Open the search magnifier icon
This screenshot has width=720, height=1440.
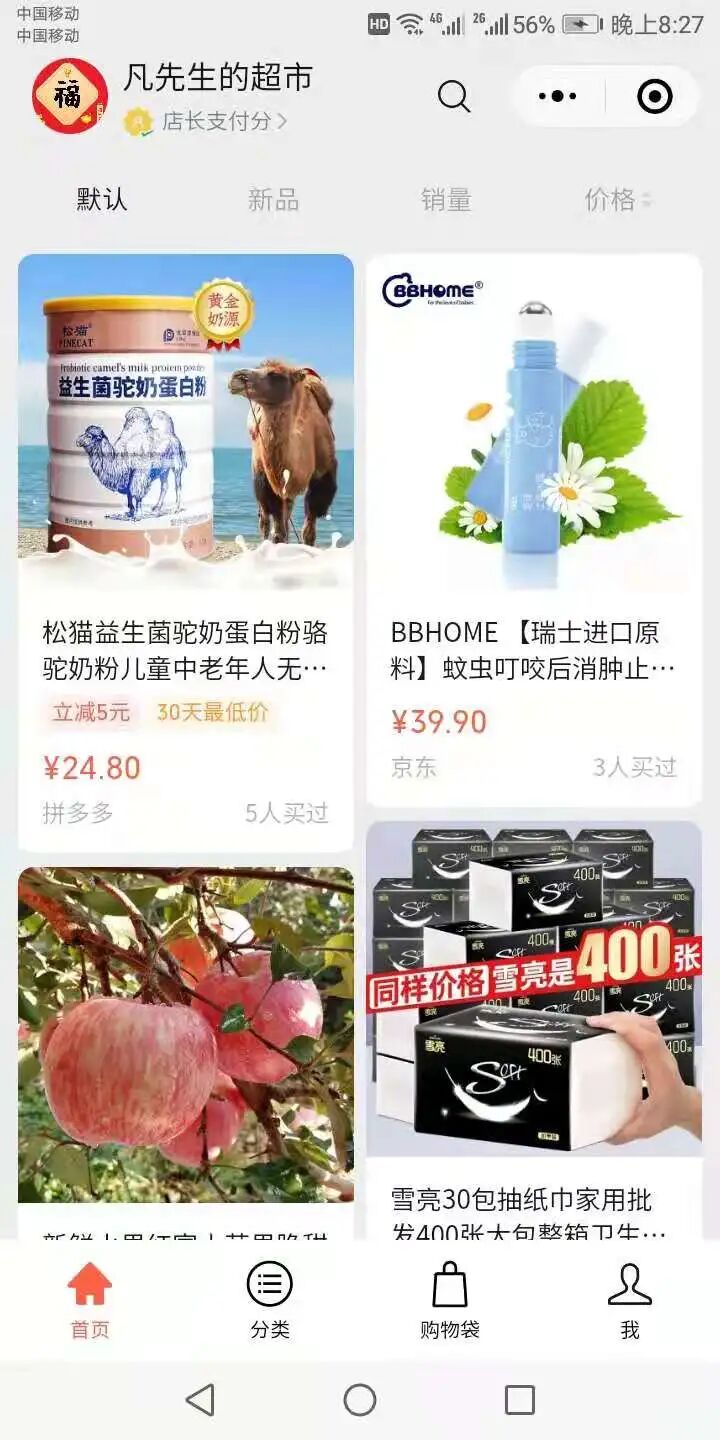coord(453,97)
